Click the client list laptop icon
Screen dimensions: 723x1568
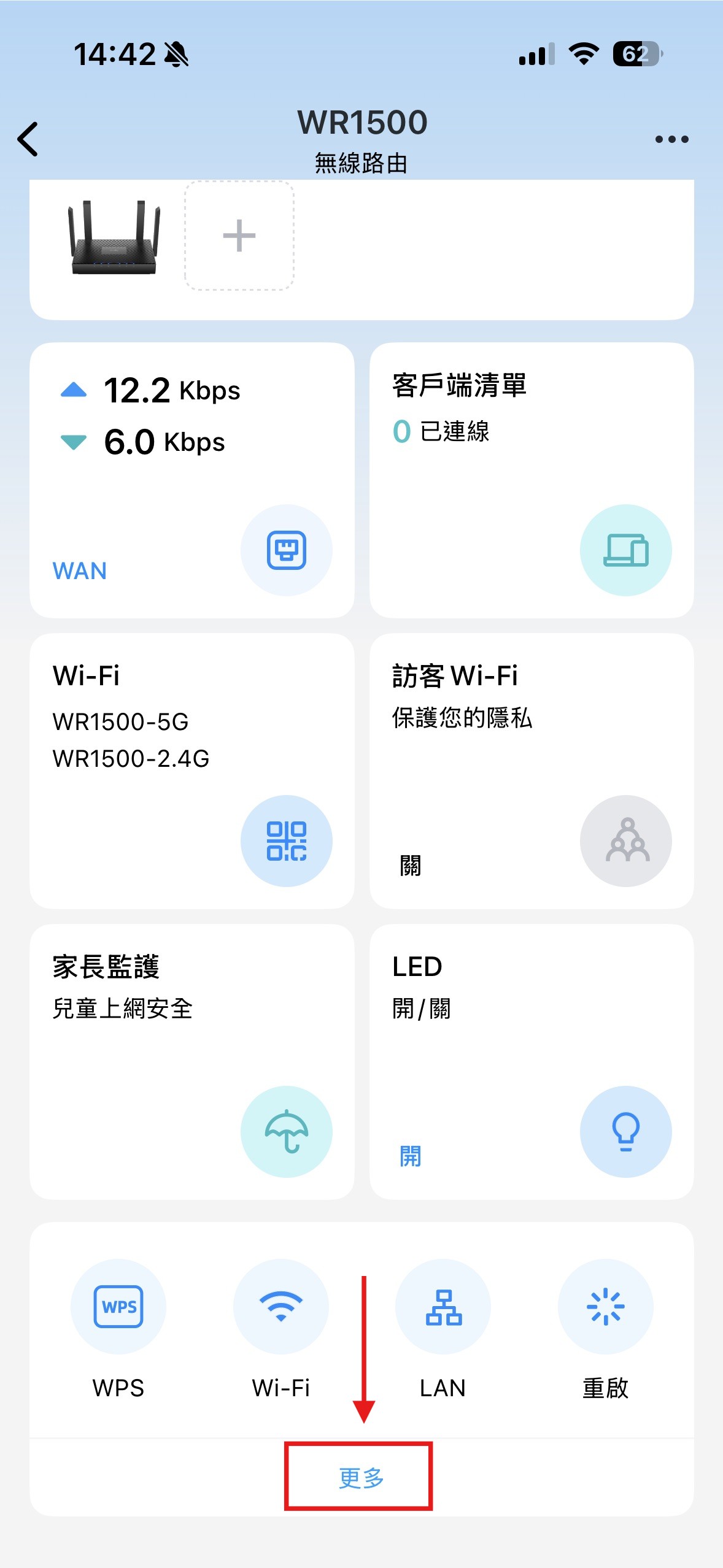626,550
